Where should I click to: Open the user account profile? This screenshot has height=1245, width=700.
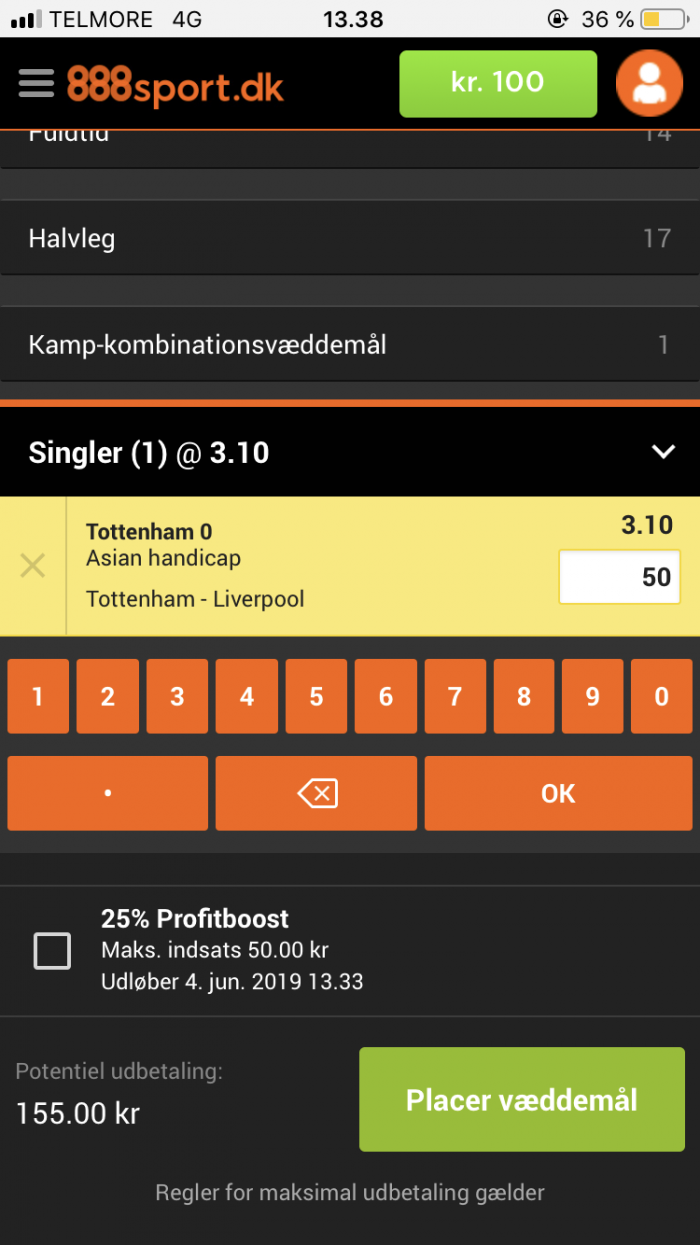(649, 83)
